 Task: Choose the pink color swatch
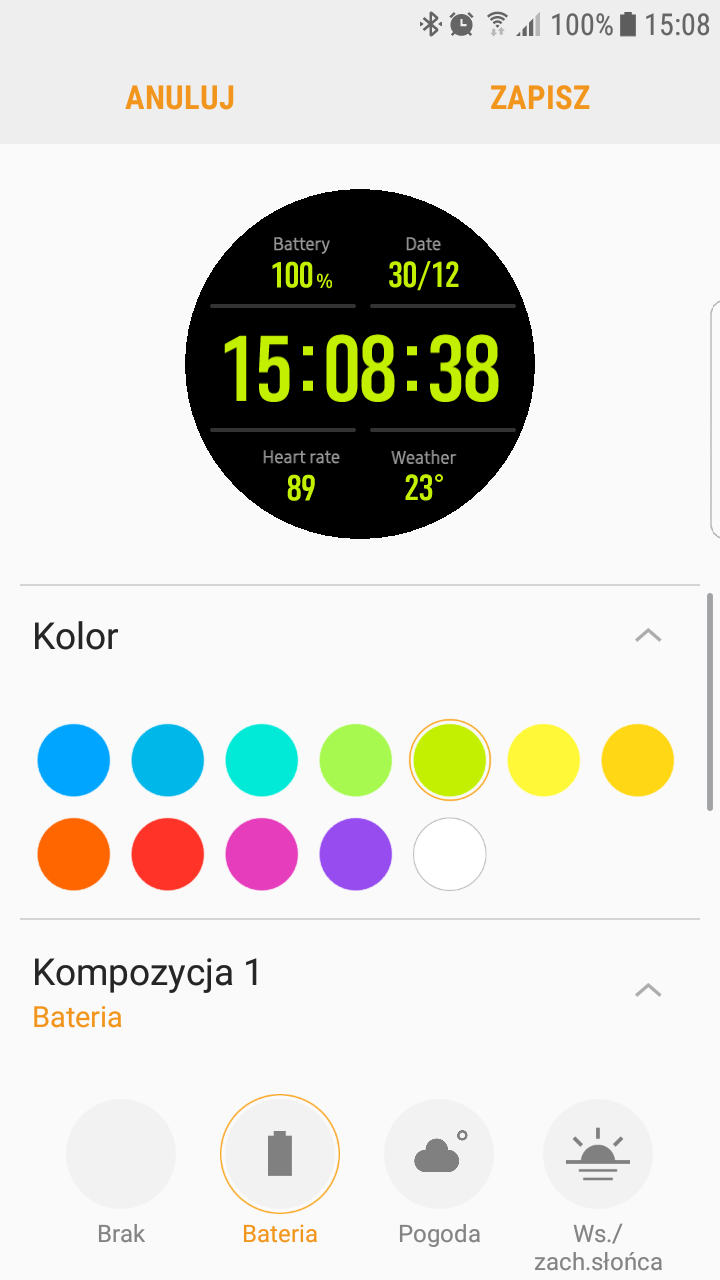point(262,854)
